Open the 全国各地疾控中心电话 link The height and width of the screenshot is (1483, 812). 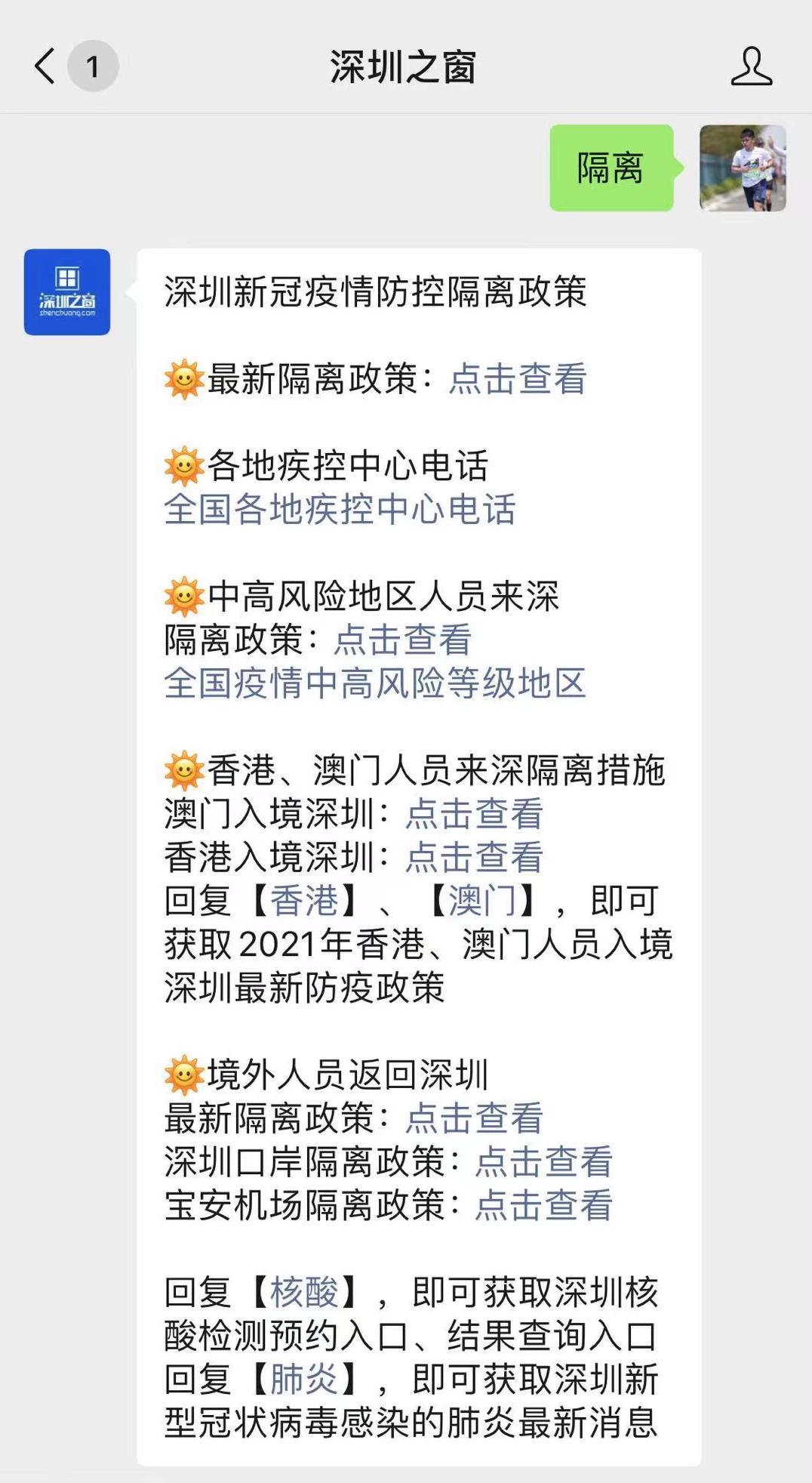point(340,509)
